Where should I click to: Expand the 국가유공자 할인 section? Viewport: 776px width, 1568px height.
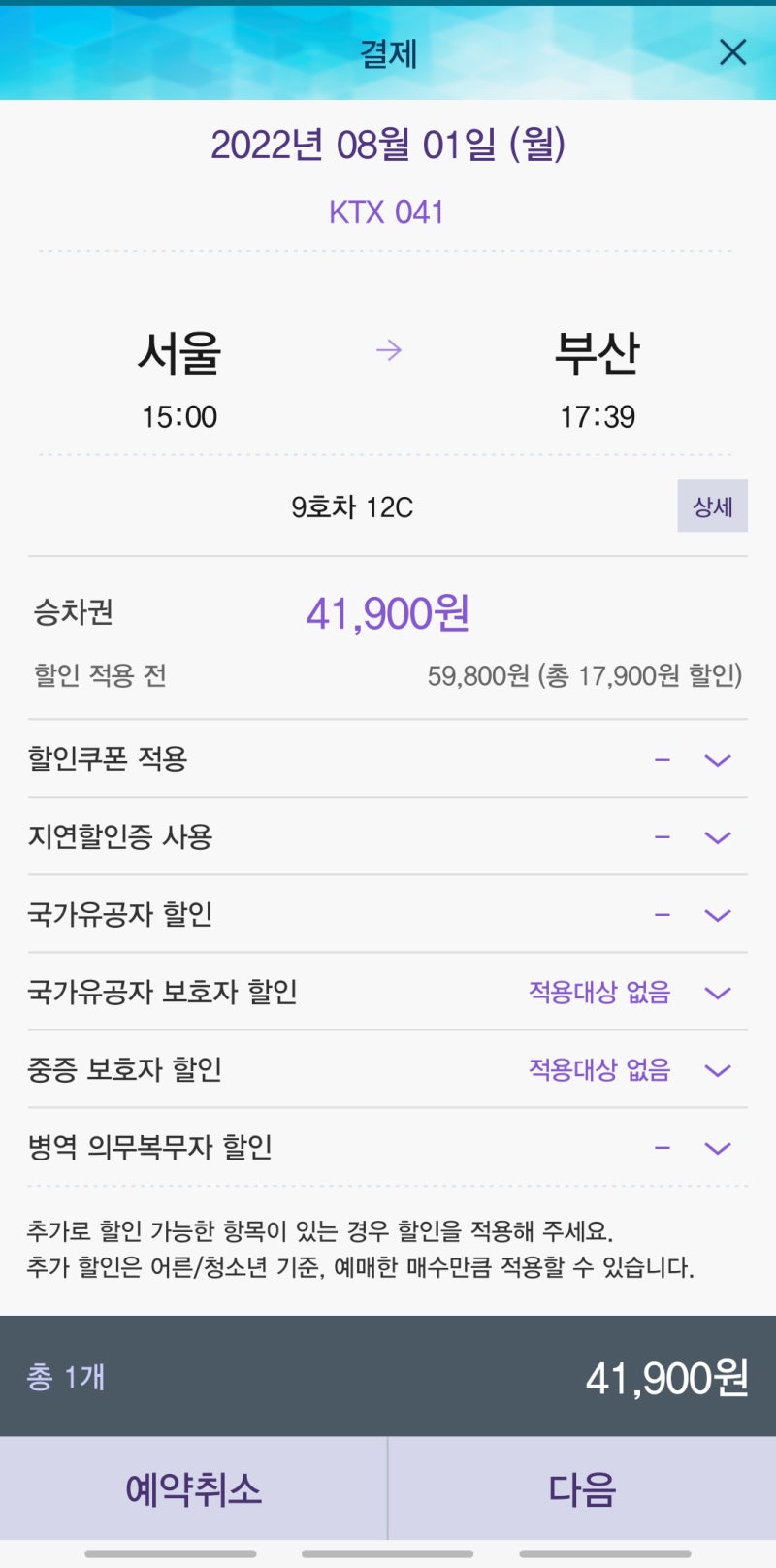point(718,914)
